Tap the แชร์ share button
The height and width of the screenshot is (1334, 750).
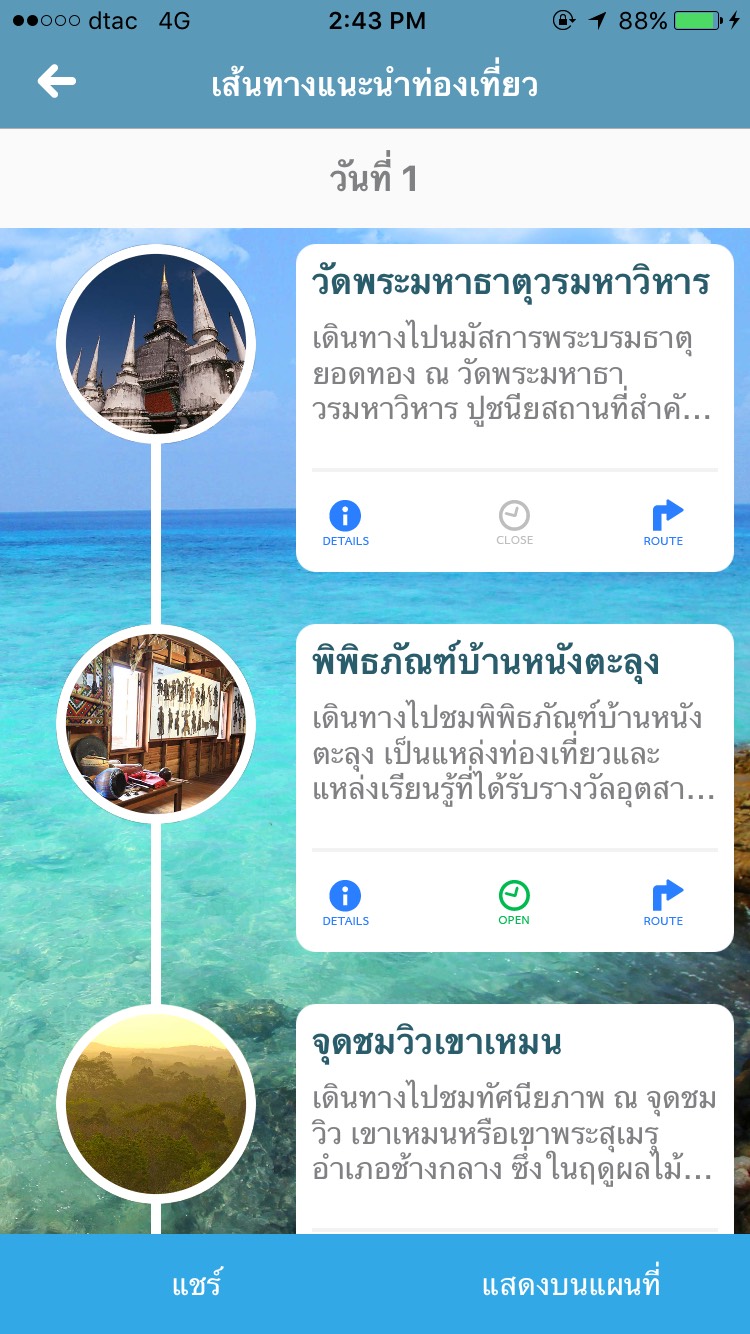click(196, 1284)
